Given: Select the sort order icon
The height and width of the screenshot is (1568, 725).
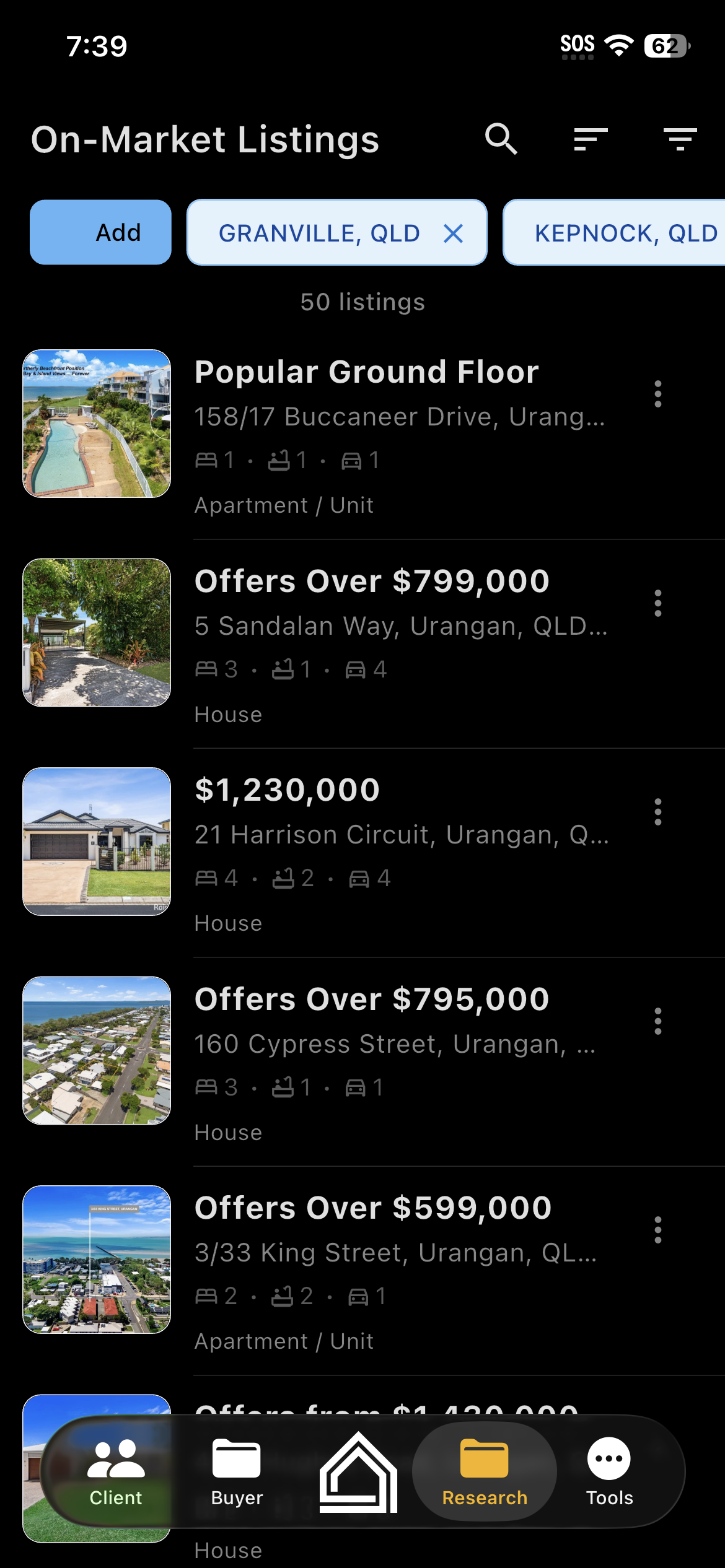Looking at the screenshot, I should tap(590, 139).
